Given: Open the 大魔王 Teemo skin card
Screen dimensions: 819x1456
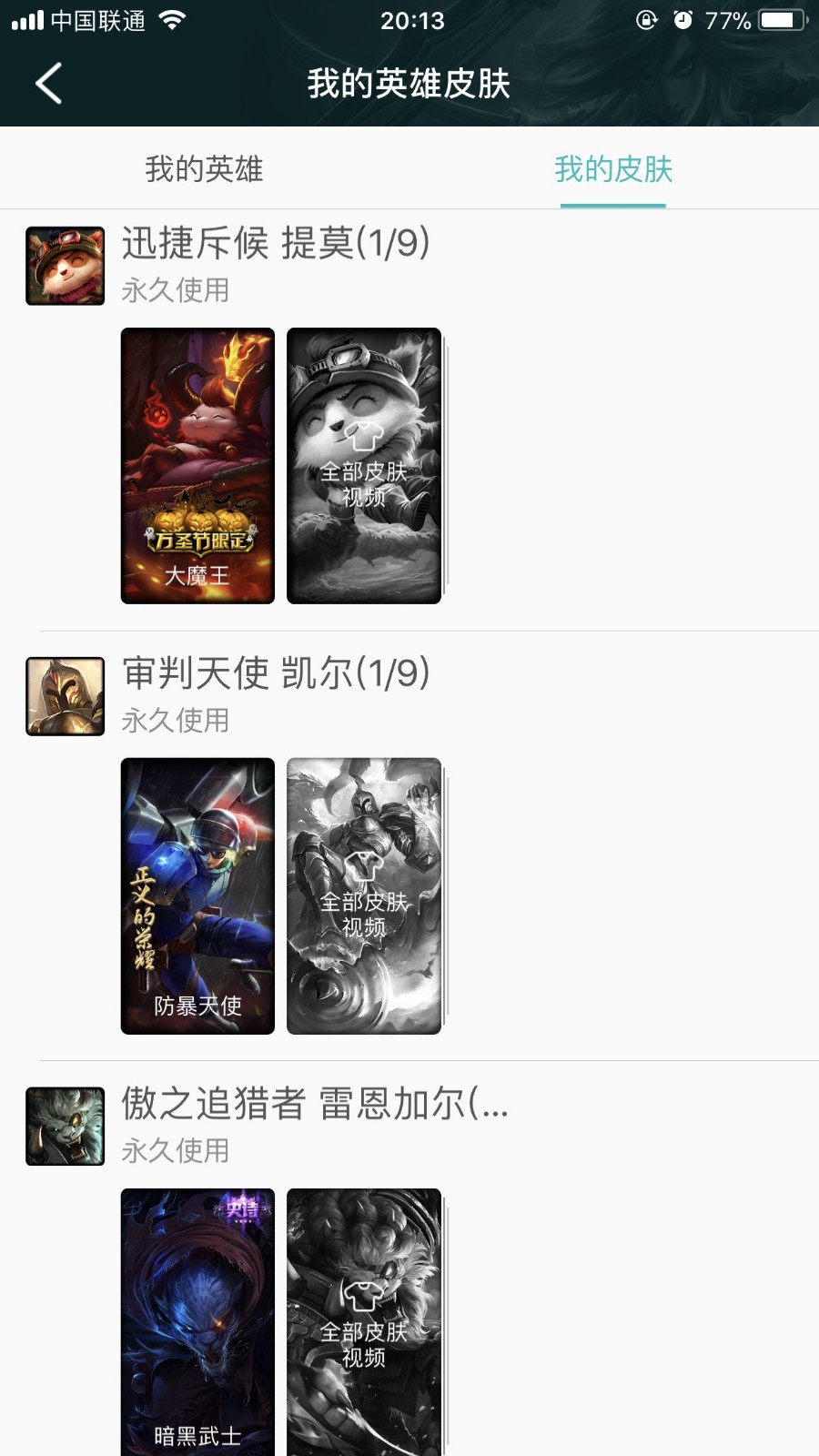Looking at the screenshot, I should click(197, 466).
